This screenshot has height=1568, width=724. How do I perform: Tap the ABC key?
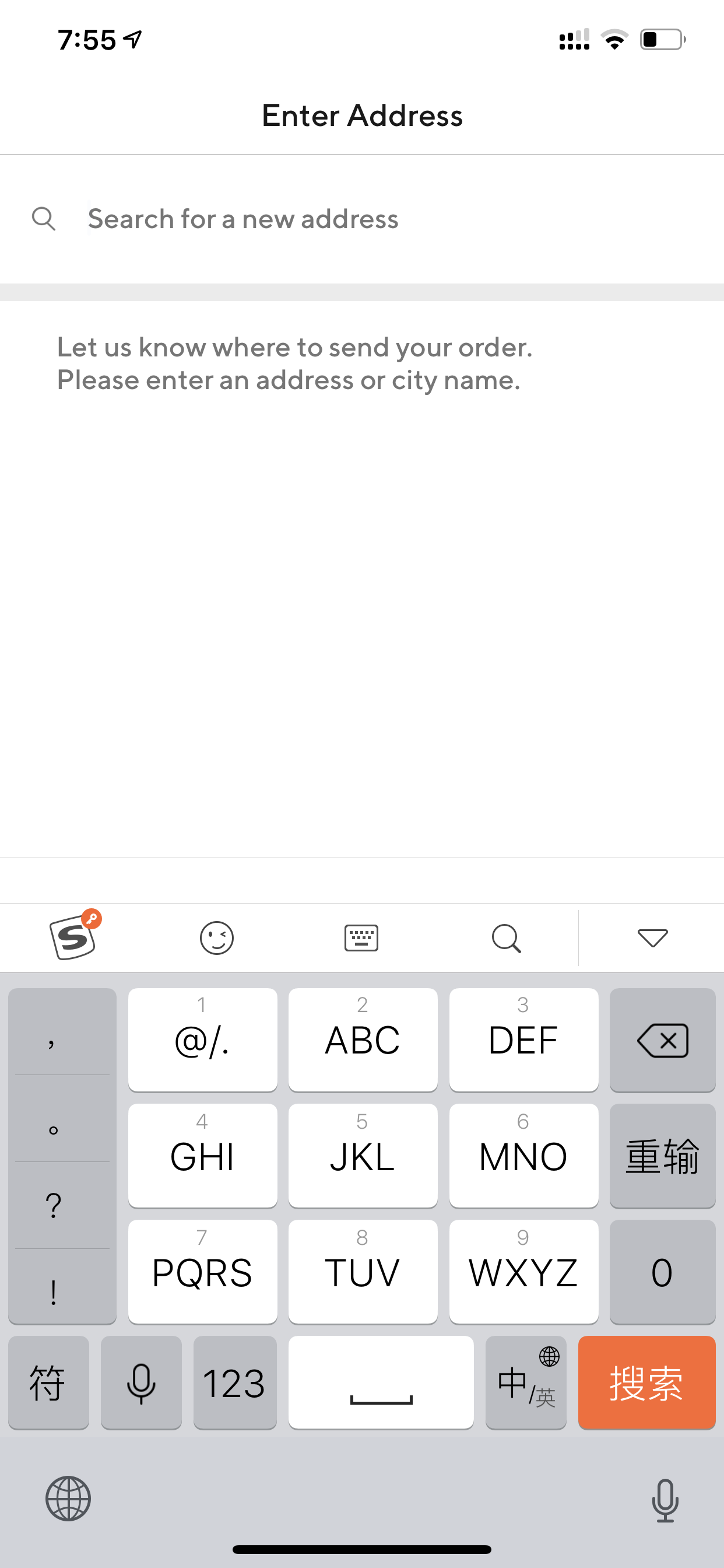point(363,1040)
